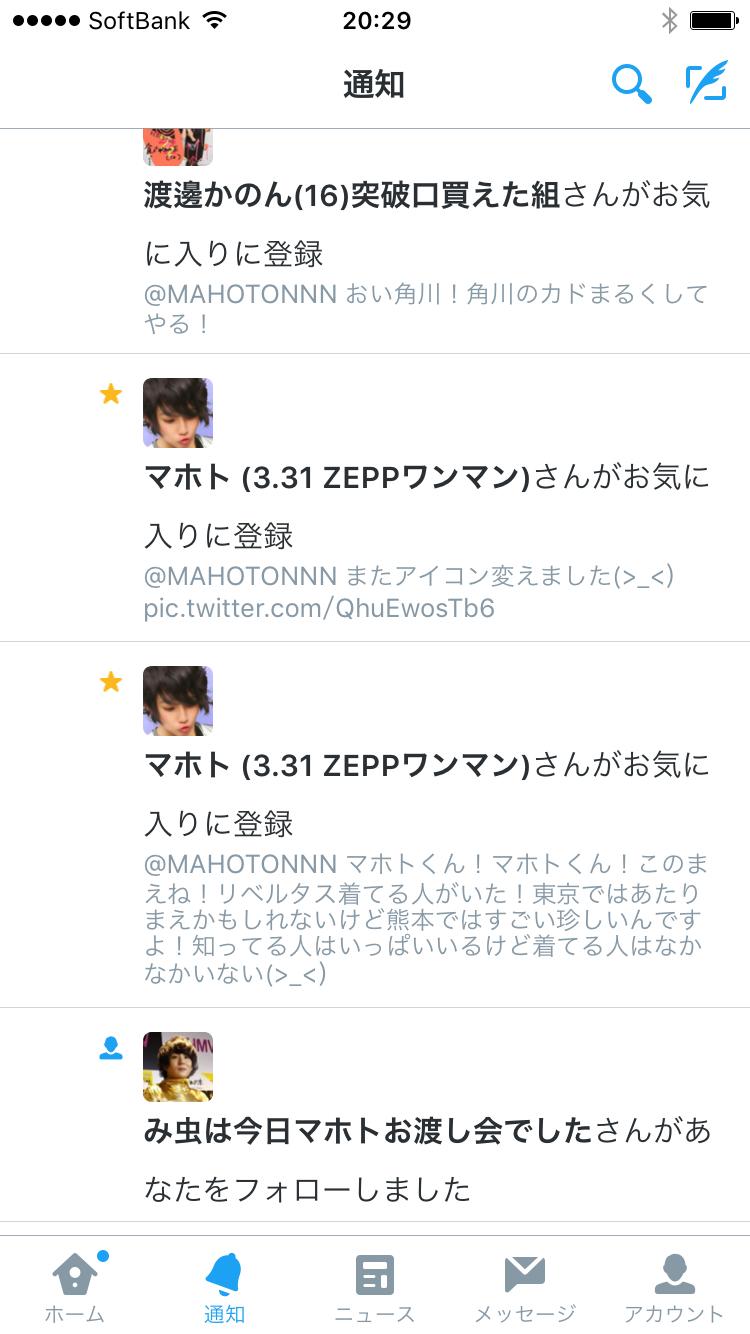Image resolution: width=750 pixels, height=1334 pixels.
Task: Tap the pic.twitter.com/QhuEwosTb6 link
Action: coord(319,608)
